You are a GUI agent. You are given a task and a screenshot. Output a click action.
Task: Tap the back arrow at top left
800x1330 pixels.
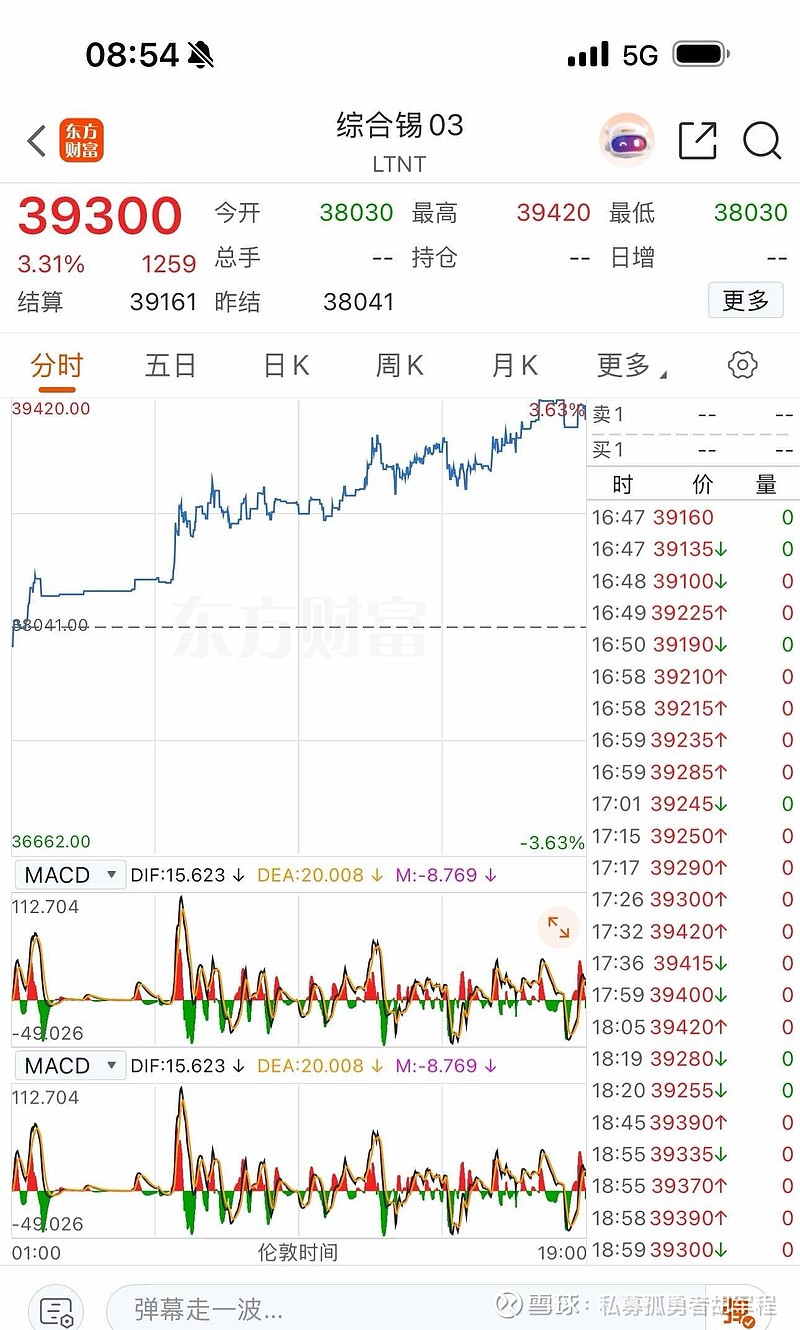(33, 141)
